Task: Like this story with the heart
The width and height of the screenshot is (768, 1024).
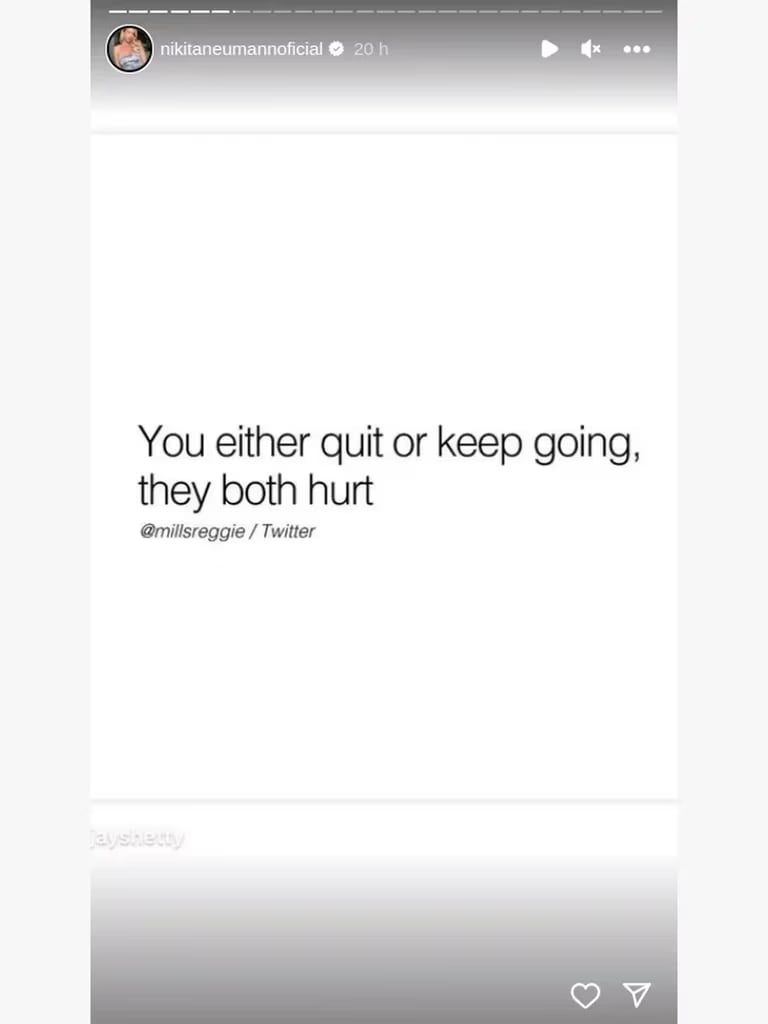Action: coord(585,995)
